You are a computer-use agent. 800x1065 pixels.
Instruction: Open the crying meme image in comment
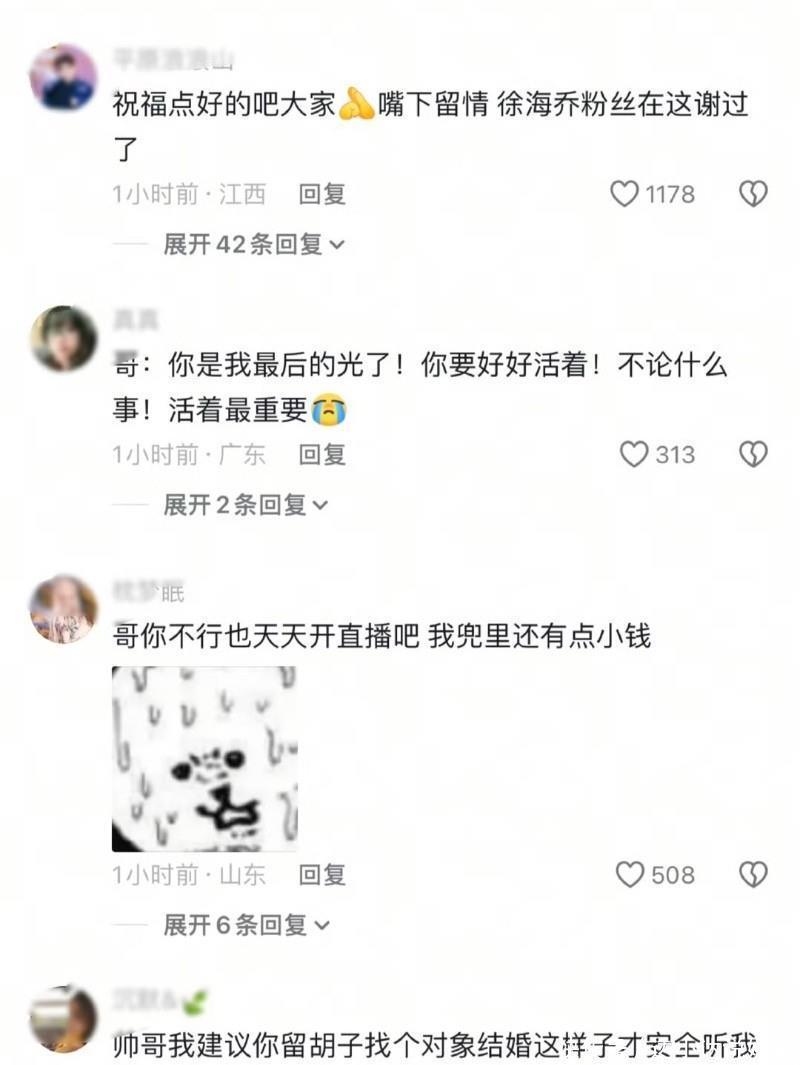[x=204, y=758]
